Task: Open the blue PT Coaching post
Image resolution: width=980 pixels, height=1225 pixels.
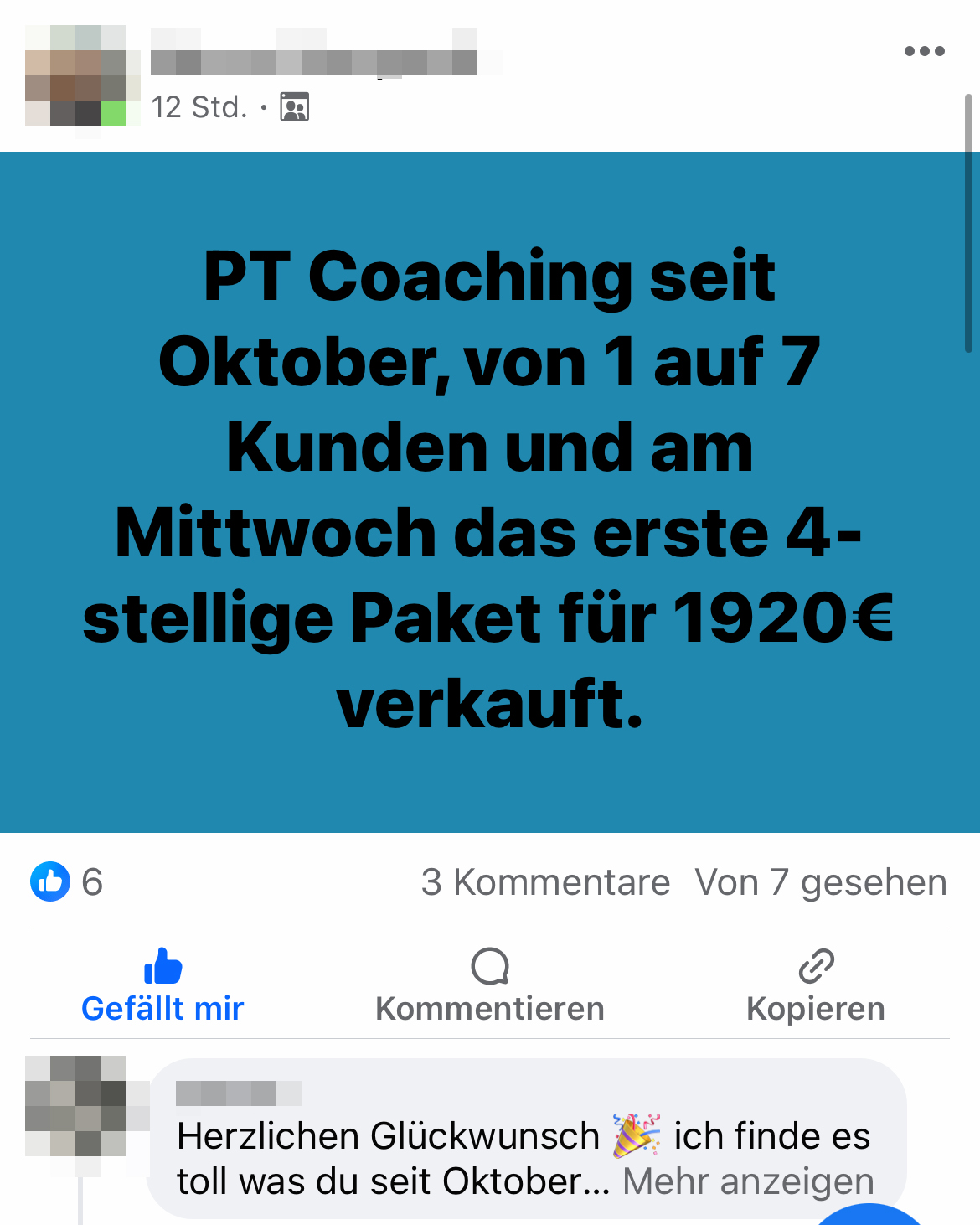Action: pos(489,491)
